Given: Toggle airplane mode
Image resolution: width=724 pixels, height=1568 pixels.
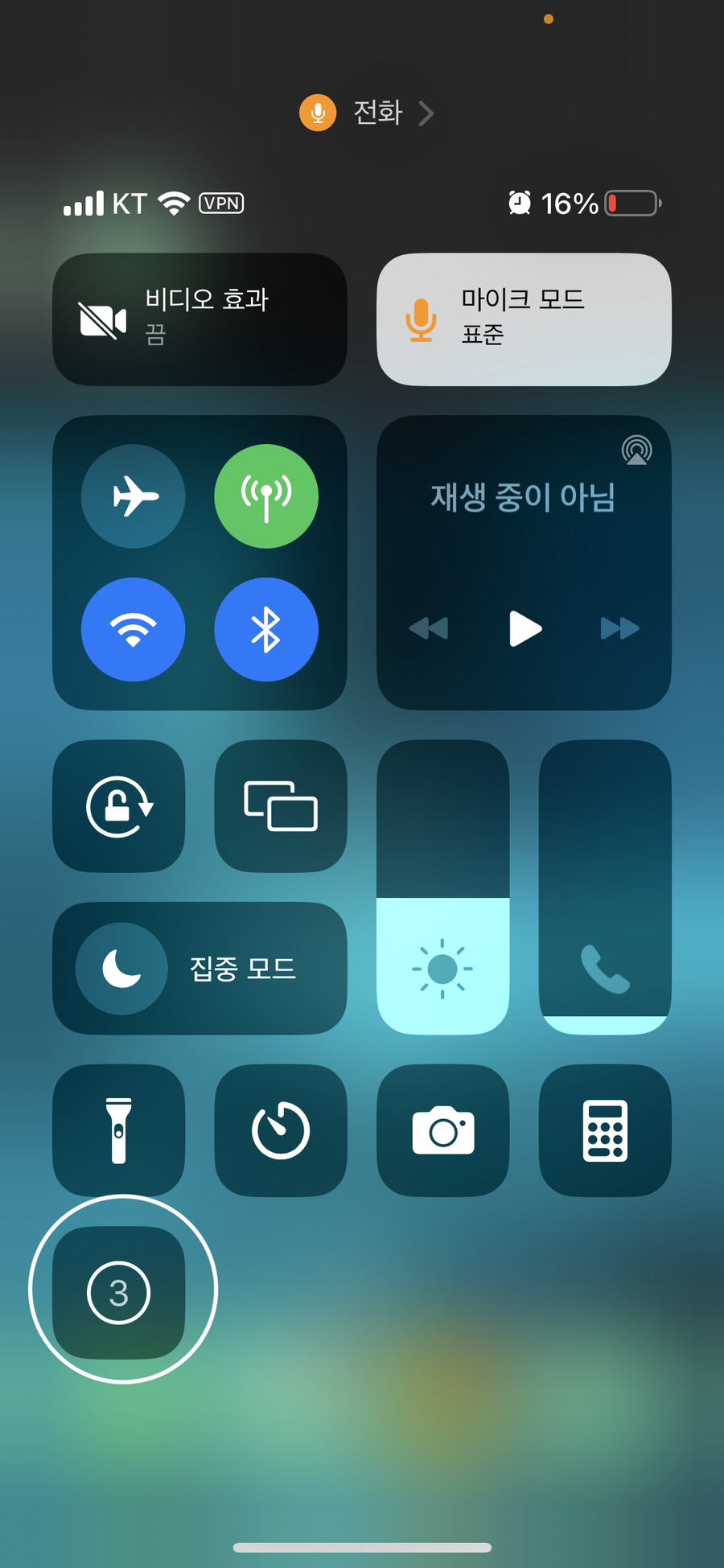Looking at the screenshot, I should tap(134, 496).
